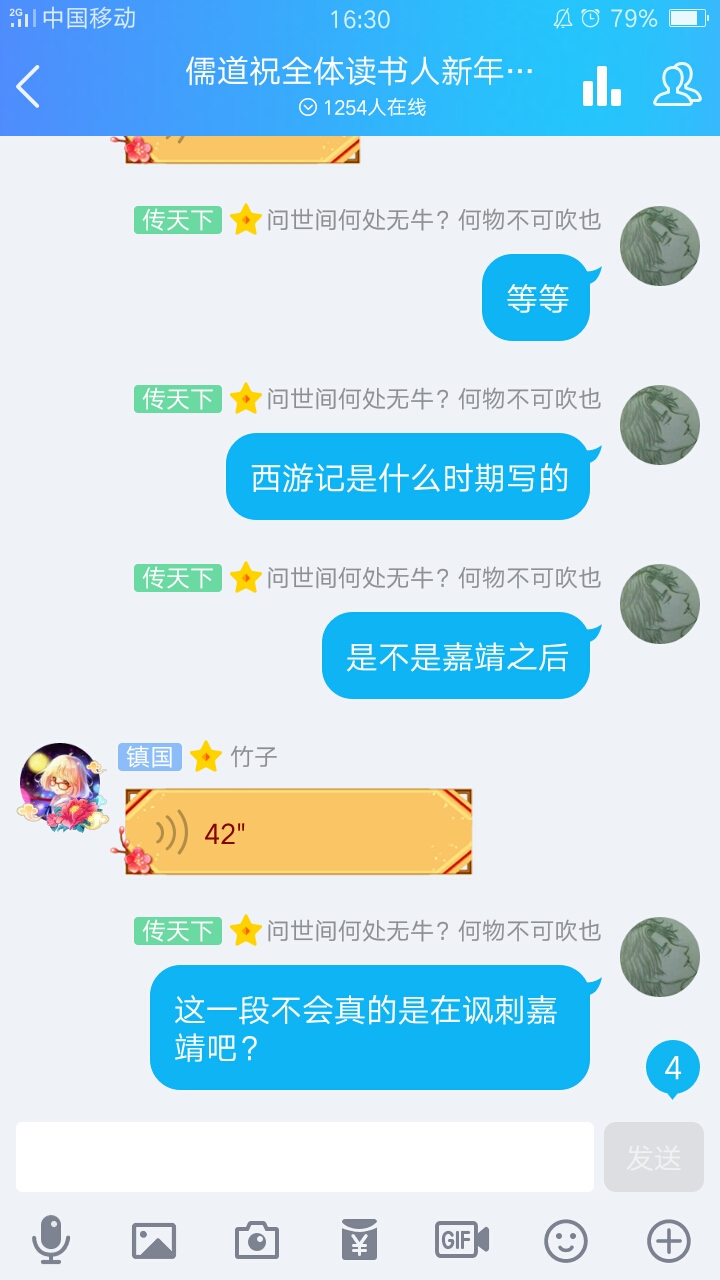Open the camera to take a photo
The image size is (720, 1280).
[257, 1241]
